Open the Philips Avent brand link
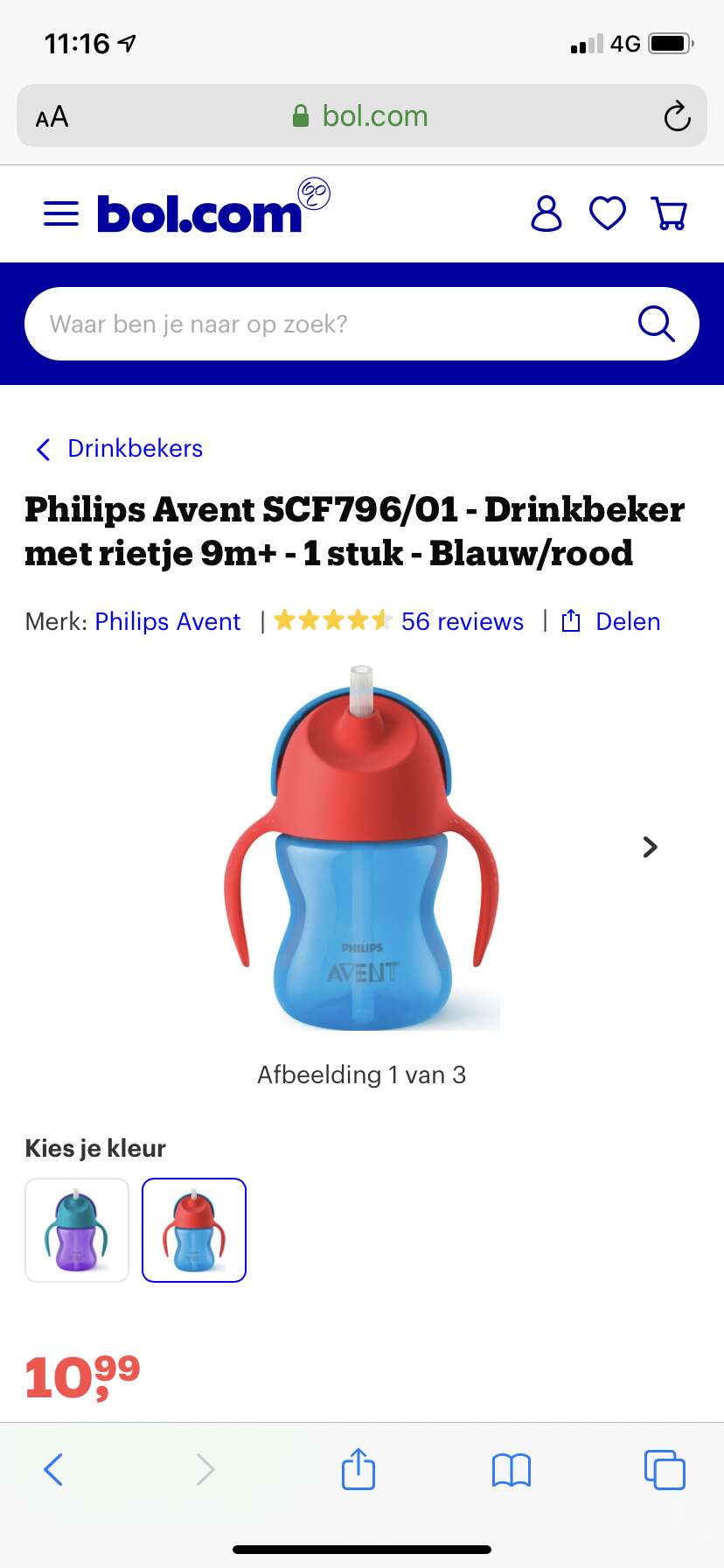The width and height of the screenshot is (724, 1568). [x=167, y=621]
